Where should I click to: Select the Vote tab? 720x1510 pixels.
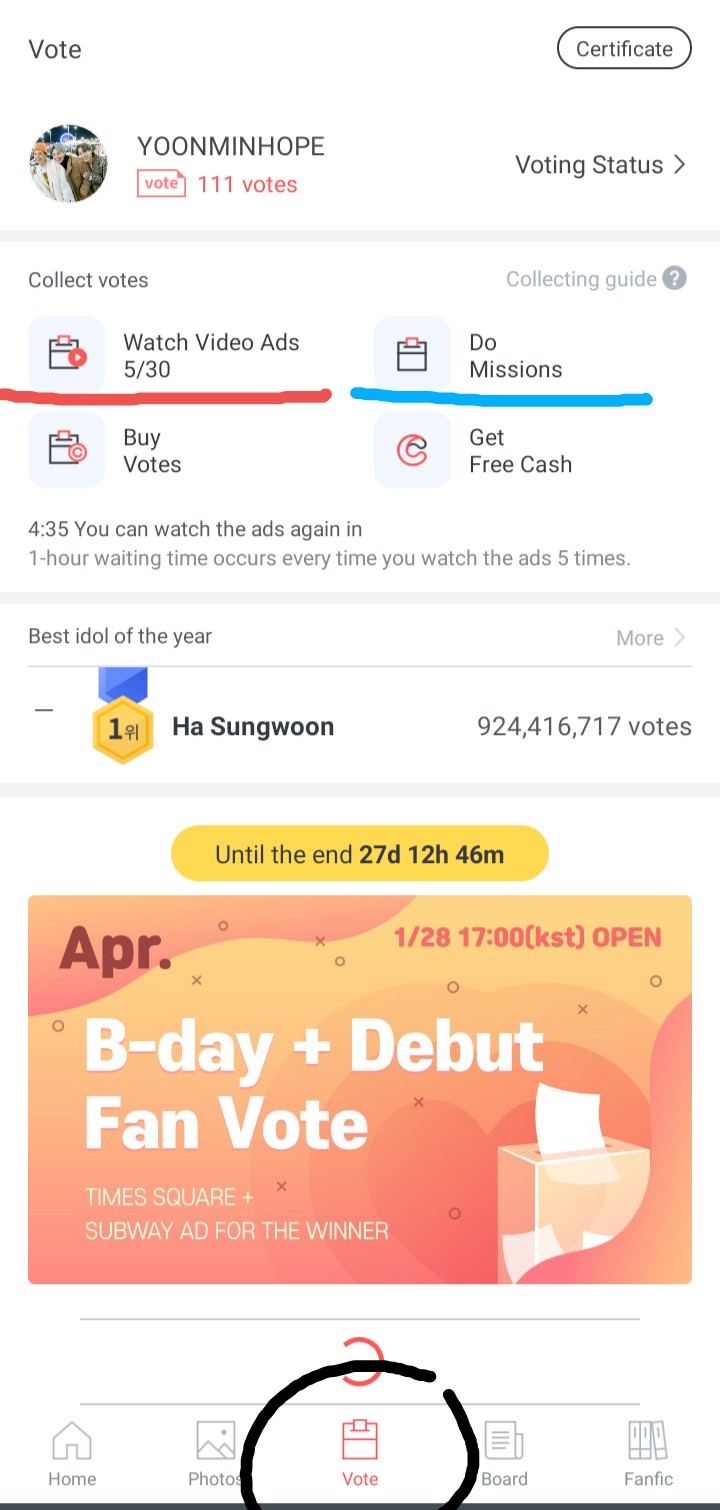point(360,1453)
